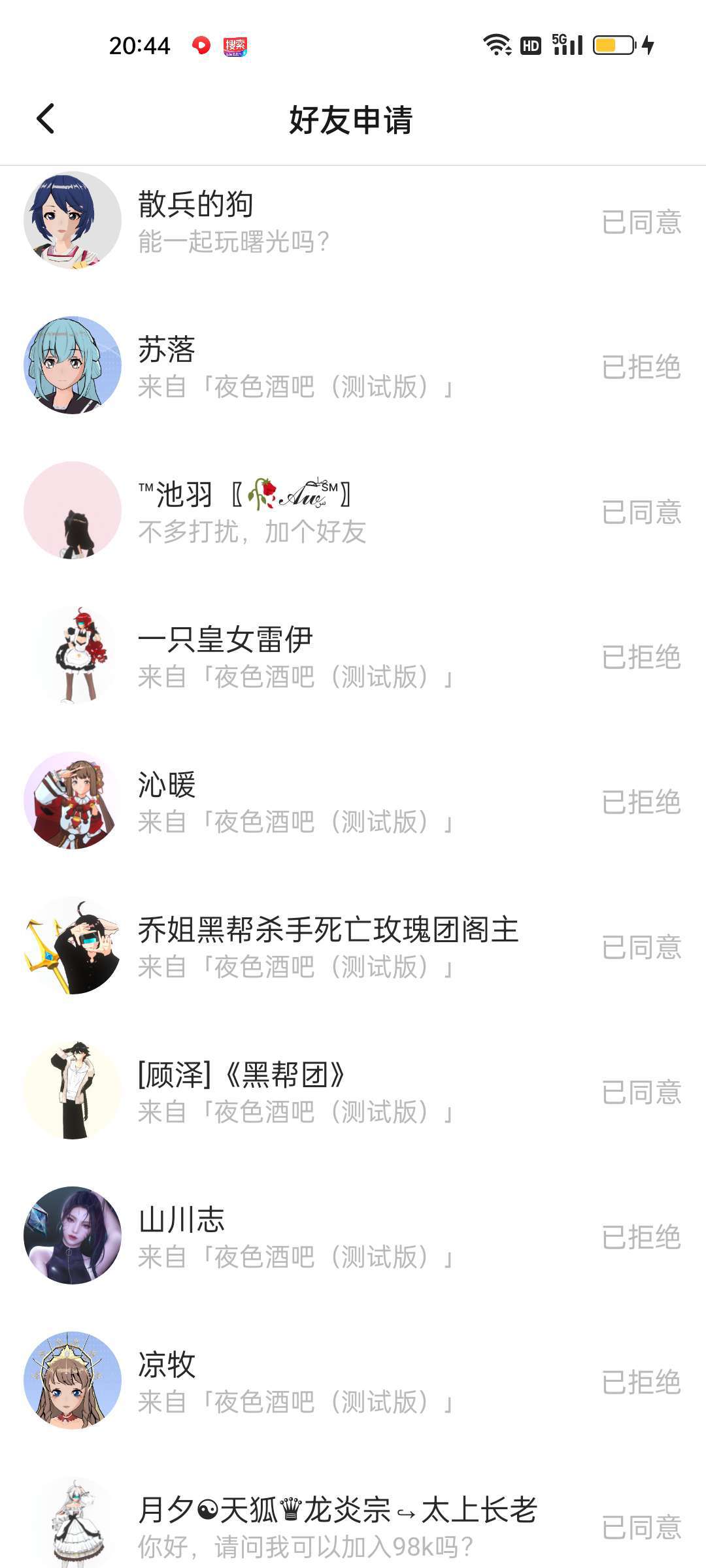
Task: Open 山川志's friend request
Action: (353, 1236)
